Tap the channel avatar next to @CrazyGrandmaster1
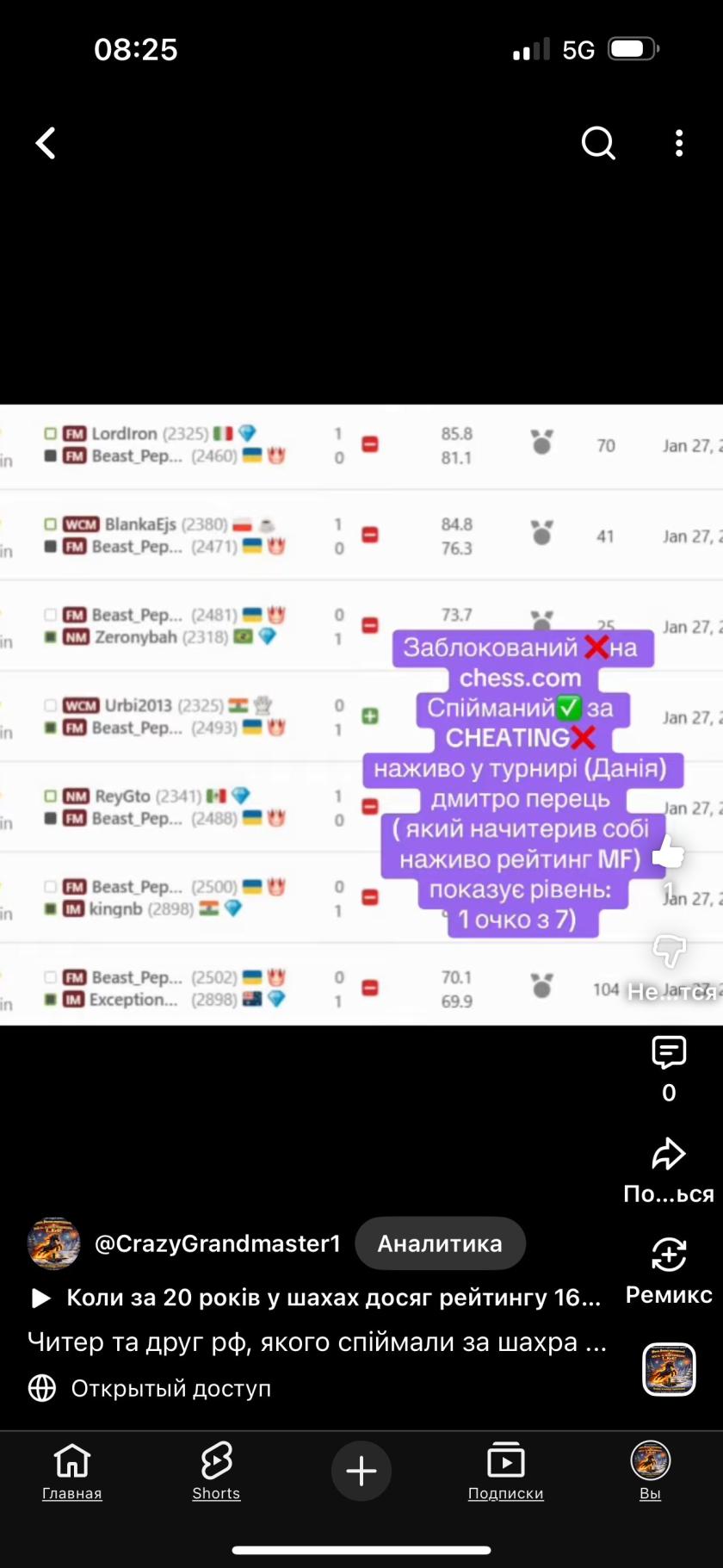 point(53,1243)
